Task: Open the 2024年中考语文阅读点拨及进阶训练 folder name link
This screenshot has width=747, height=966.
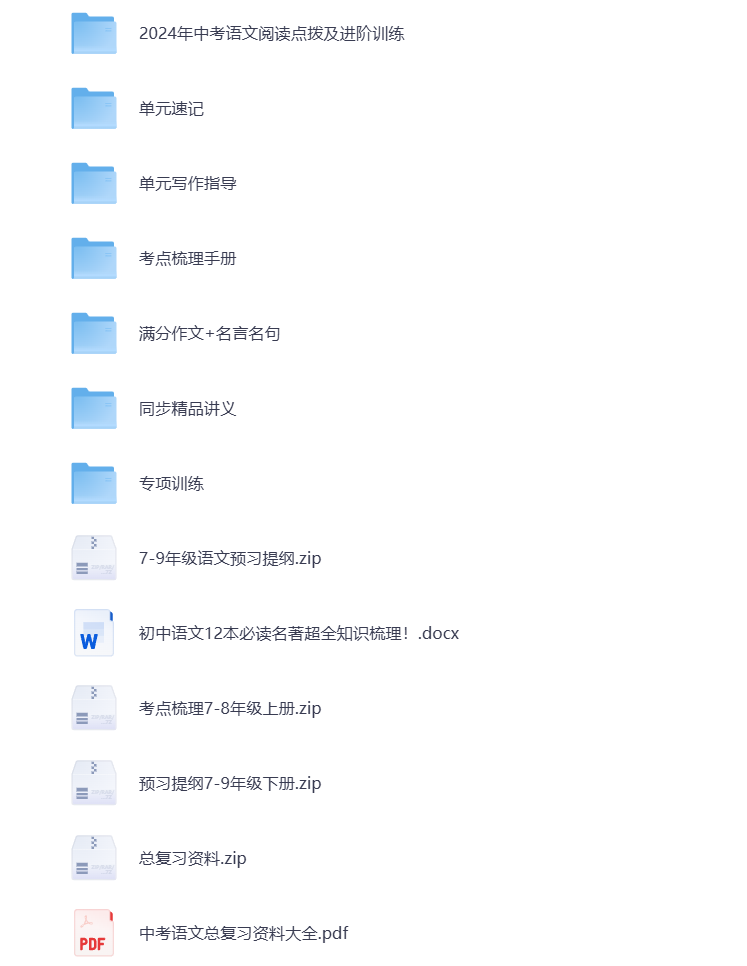Action: pyautogui.click(x=275, y=33)
